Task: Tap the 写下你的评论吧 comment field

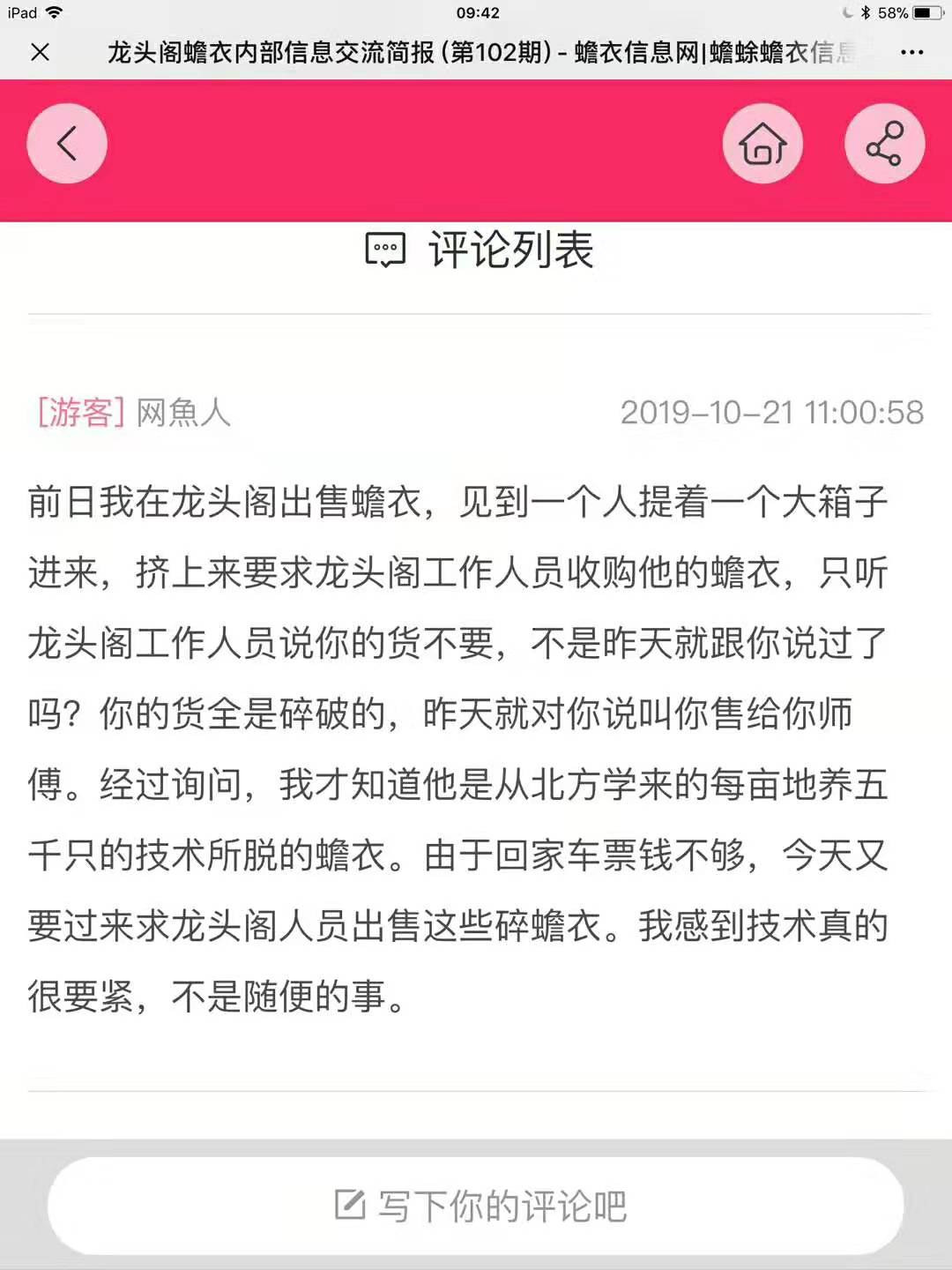Action: point(476,1206)
